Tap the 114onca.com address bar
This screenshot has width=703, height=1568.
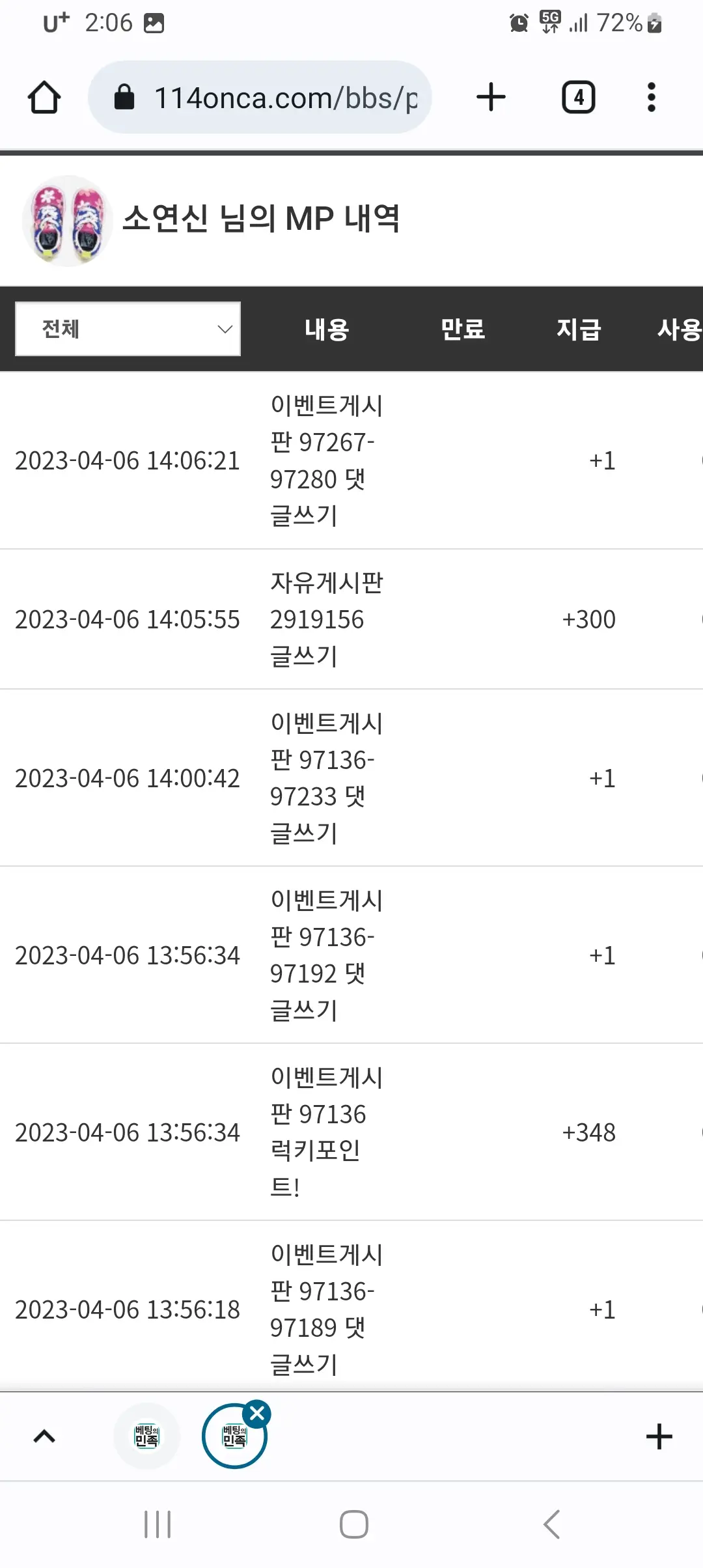(x=260, y=98)
